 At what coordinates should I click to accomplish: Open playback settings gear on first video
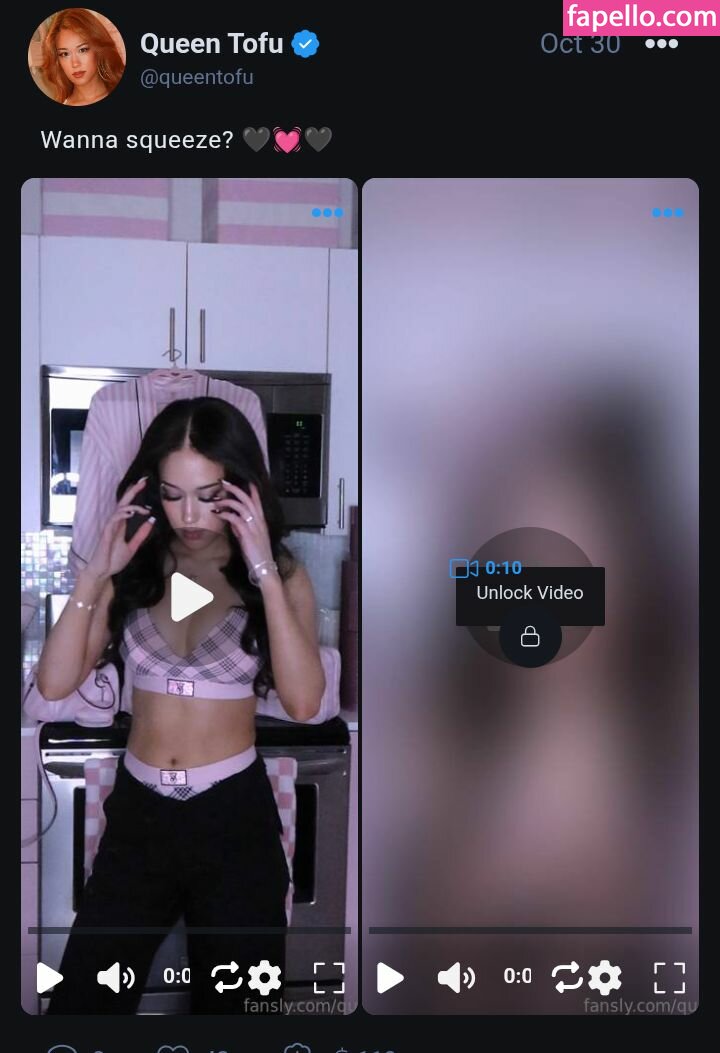265,977
